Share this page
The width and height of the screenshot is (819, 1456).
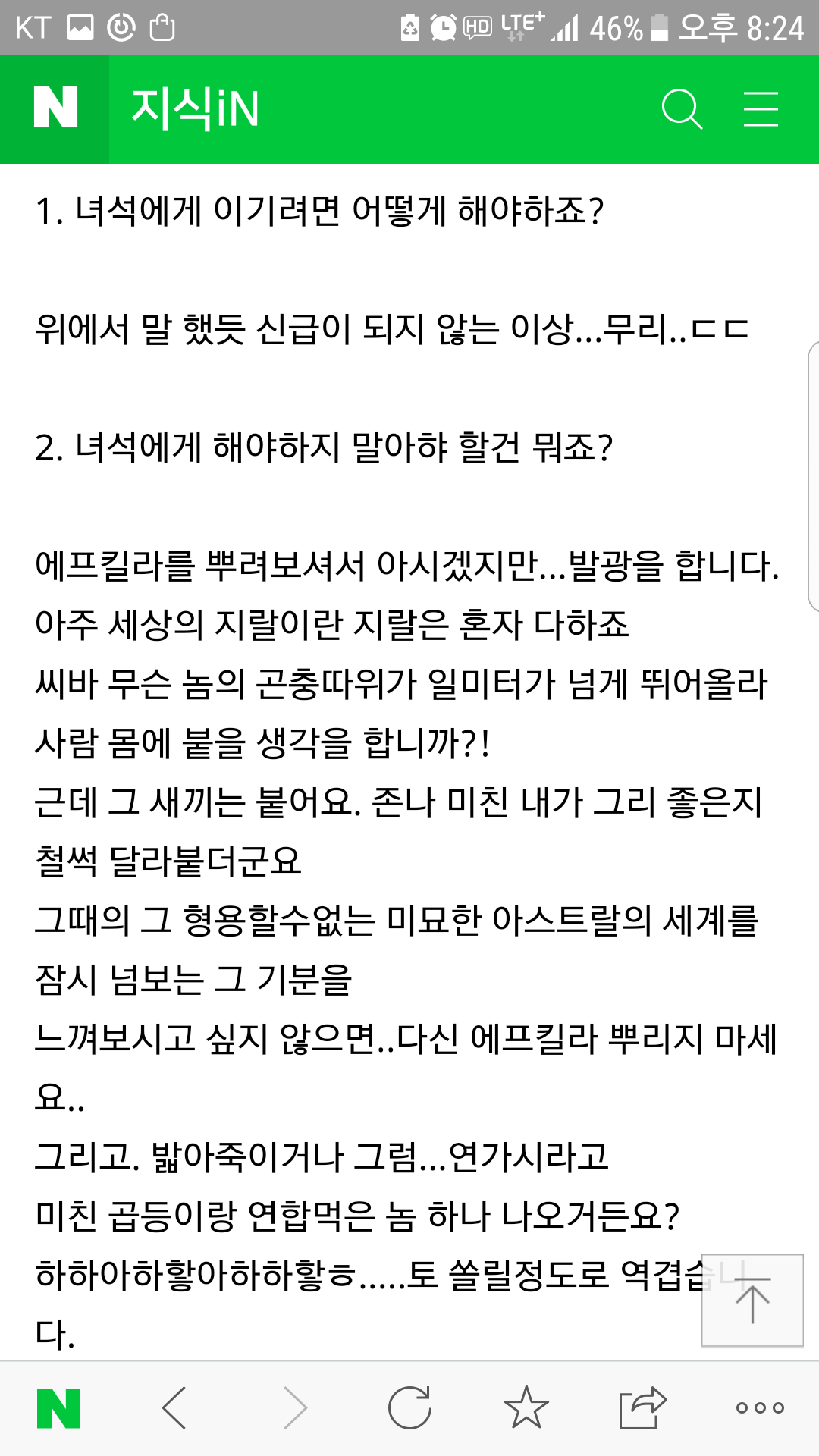[642, 1407]
